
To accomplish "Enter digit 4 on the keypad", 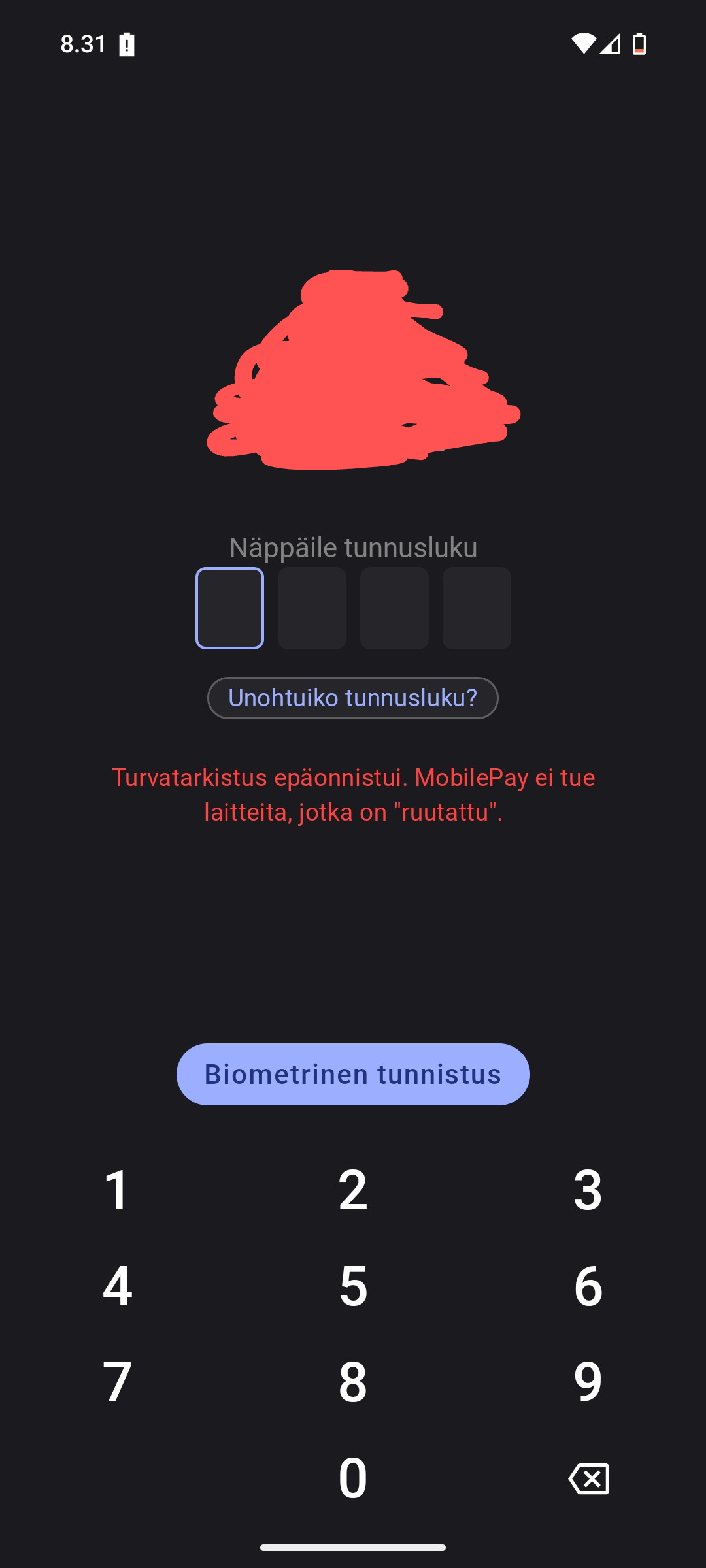I will (118, 1286).
